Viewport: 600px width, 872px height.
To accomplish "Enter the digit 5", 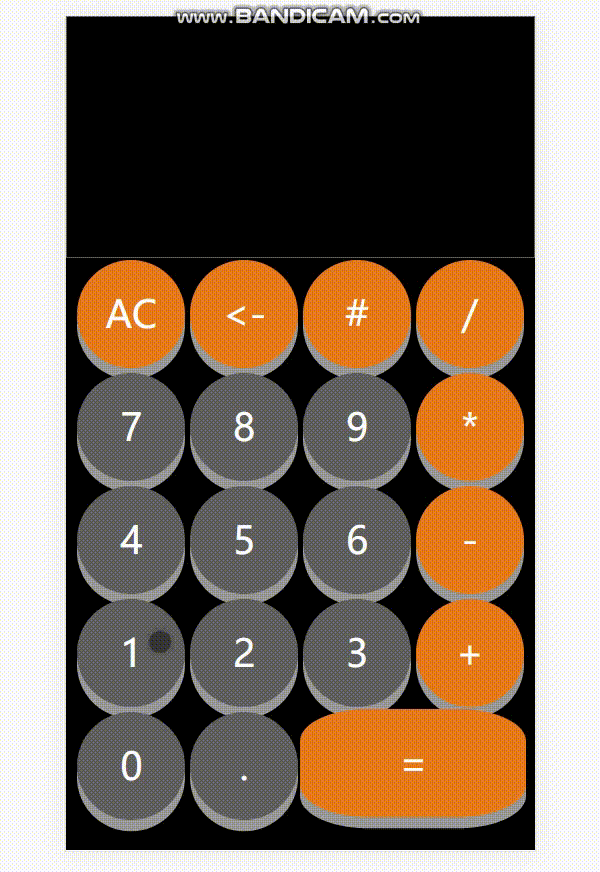I will (x=244, y=540).
